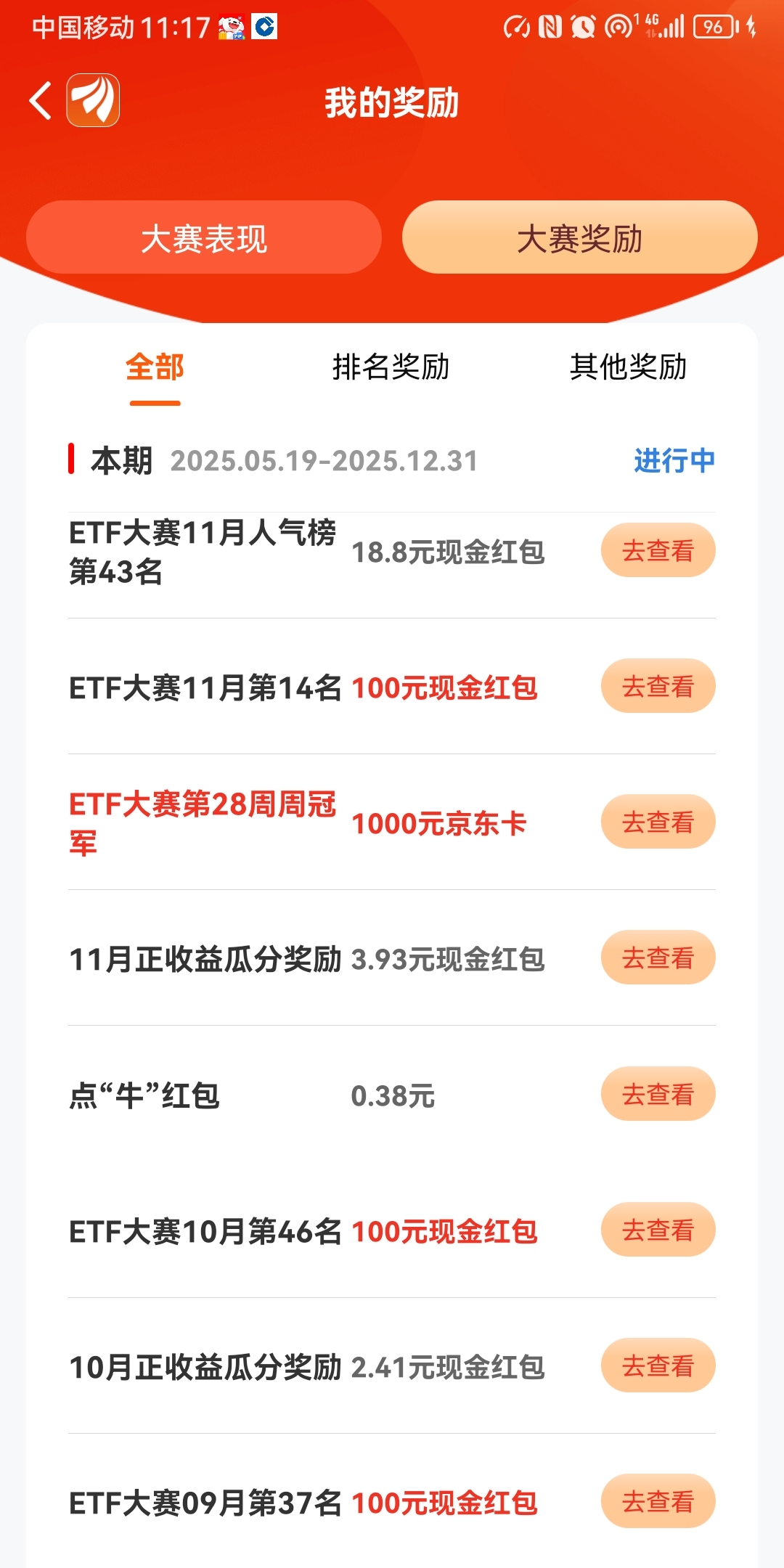Open the 其他奖励 filter tab
Image resolution: width=784 pixels, height=1568 pixels.
coord(628,367)
